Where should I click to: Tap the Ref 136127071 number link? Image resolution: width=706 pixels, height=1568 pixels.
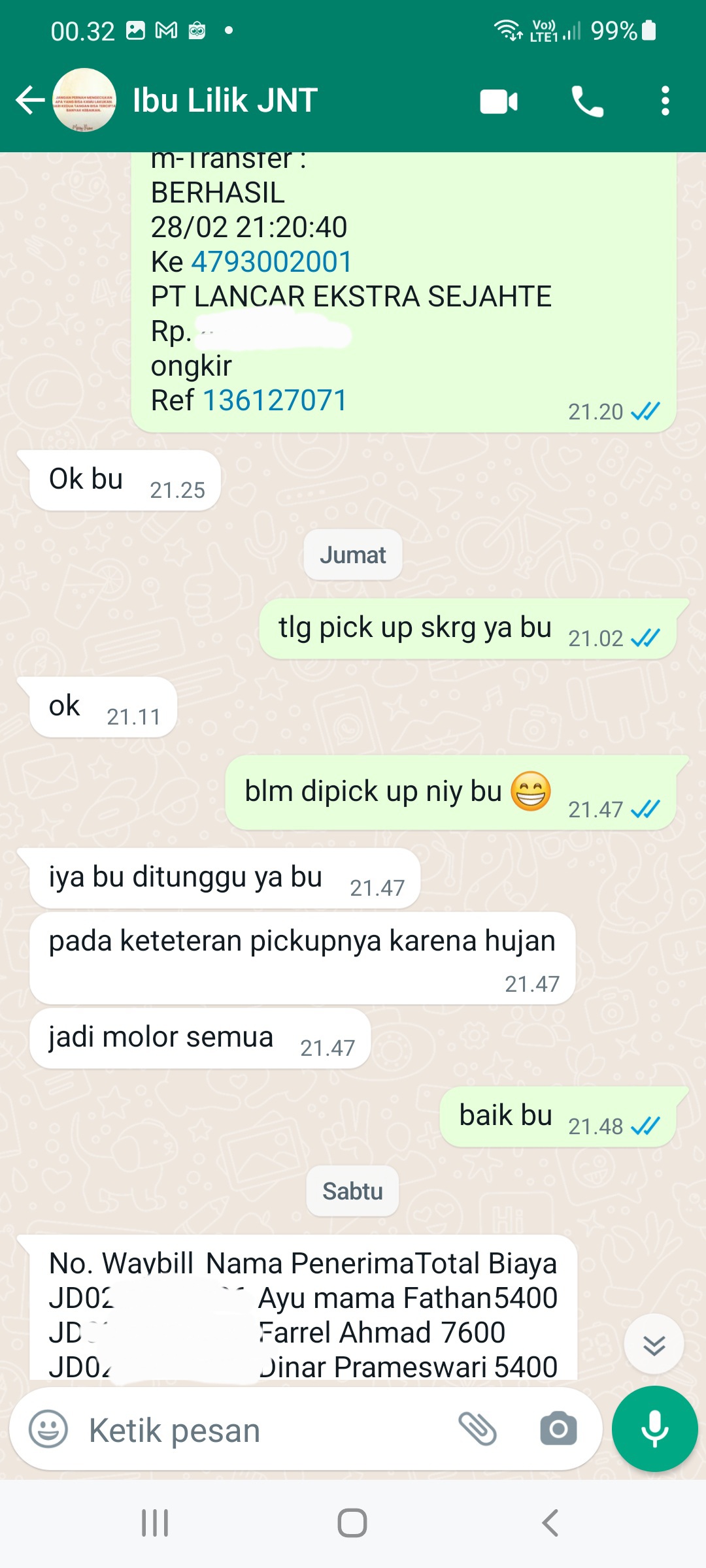pos(275,400)
